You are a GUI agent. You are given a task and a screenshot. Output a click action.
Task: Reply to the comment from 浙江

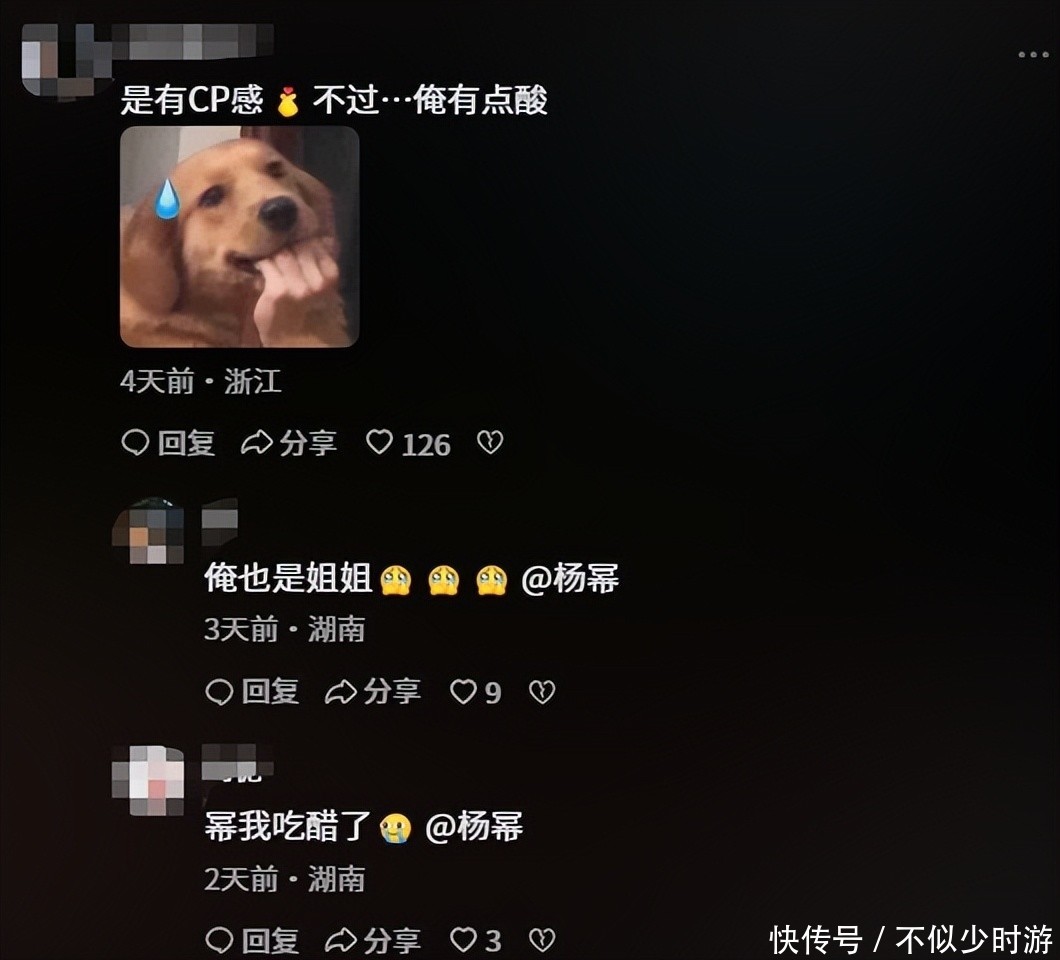[168, 443]
